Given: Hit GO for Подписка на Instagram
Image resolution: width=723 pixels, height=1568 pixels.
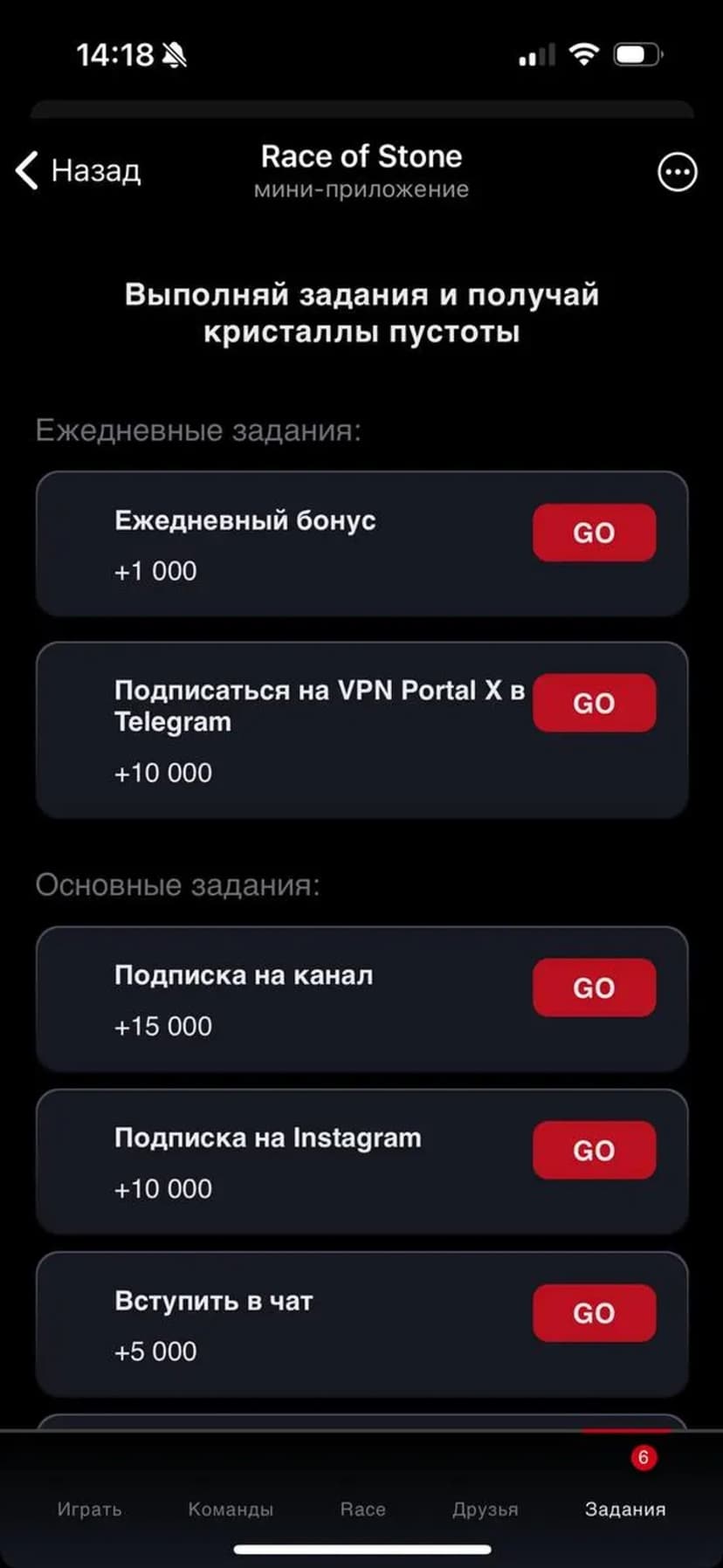Looking at the screenshot, I should tap(594, 1150).
